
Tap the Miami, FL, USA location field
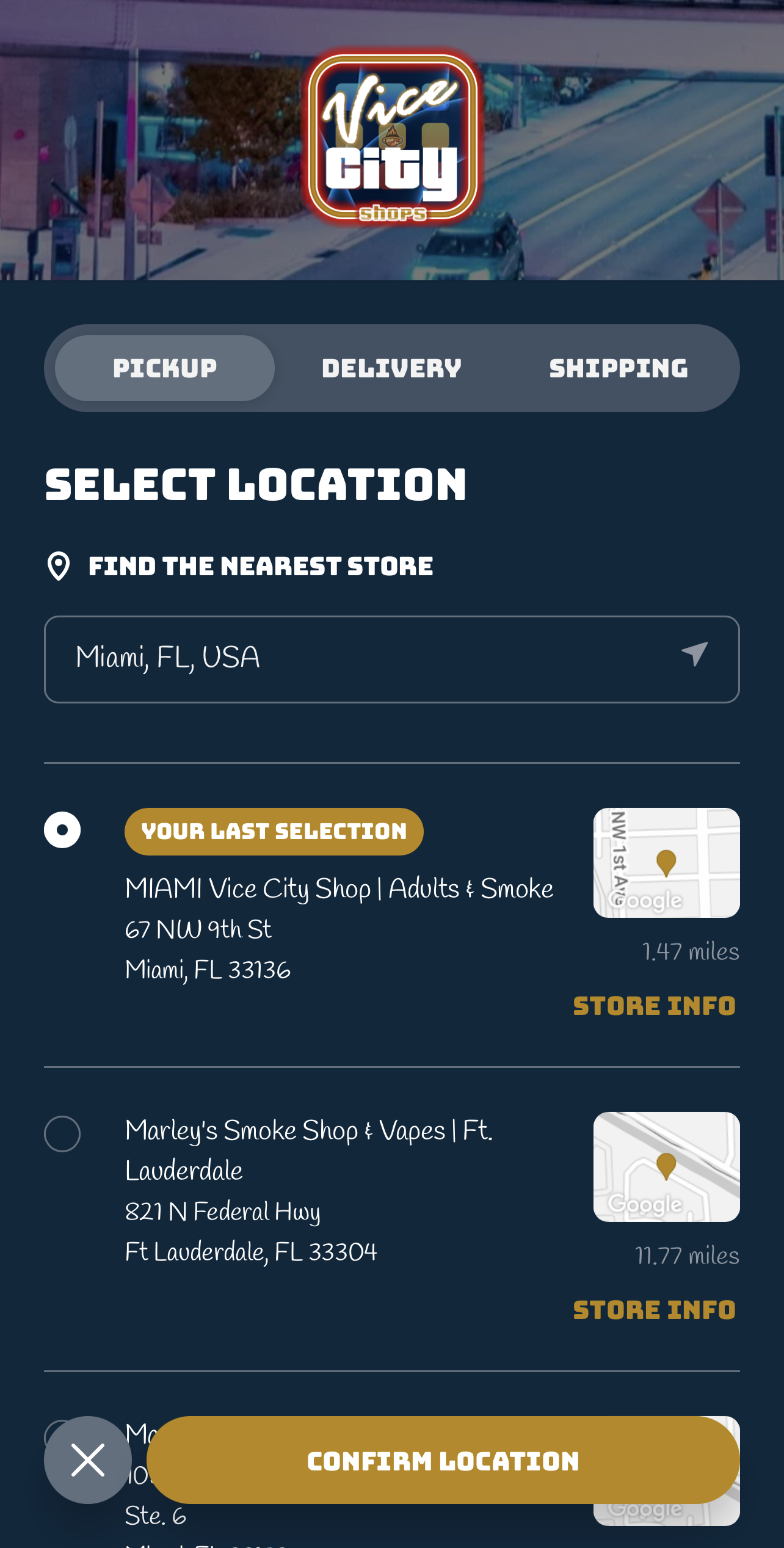[392, 659]
